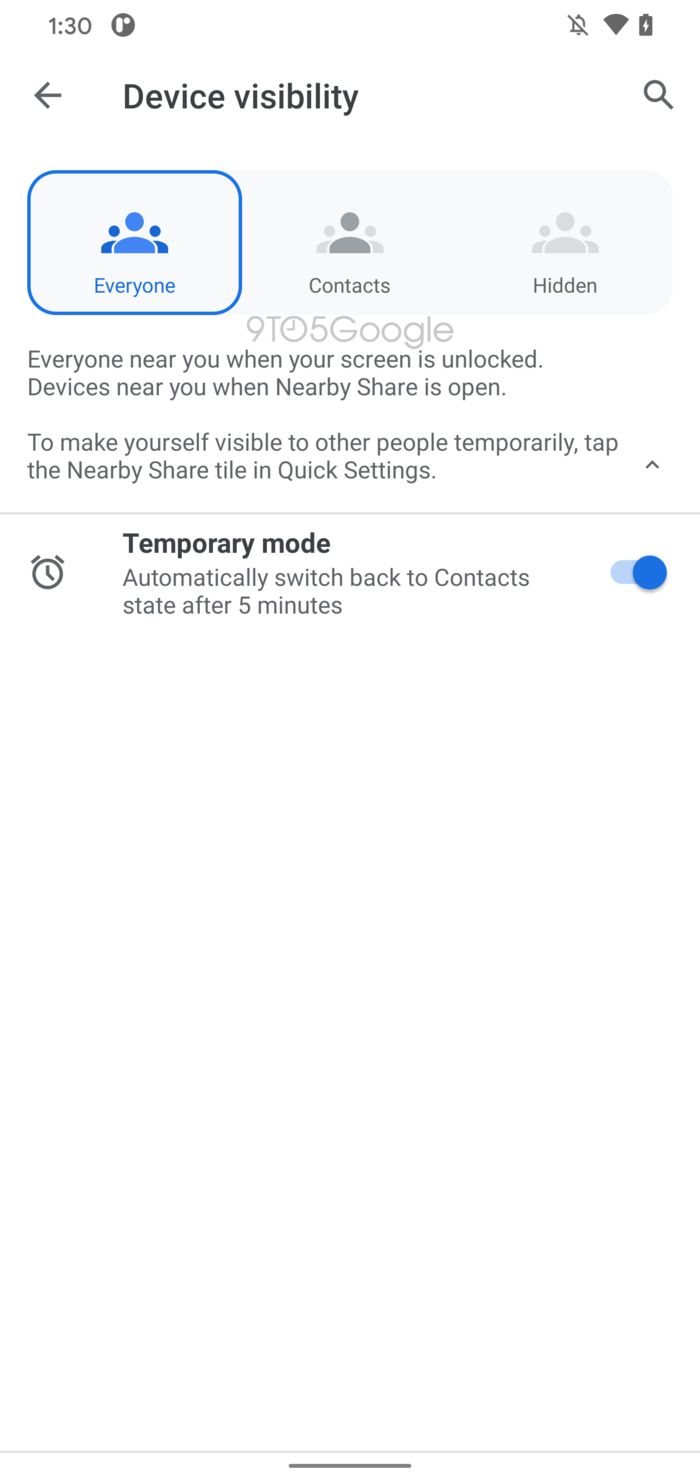Viewport: 700px width, 1478px height.
Task: Open the search icon
Action: tap(657, 96)
